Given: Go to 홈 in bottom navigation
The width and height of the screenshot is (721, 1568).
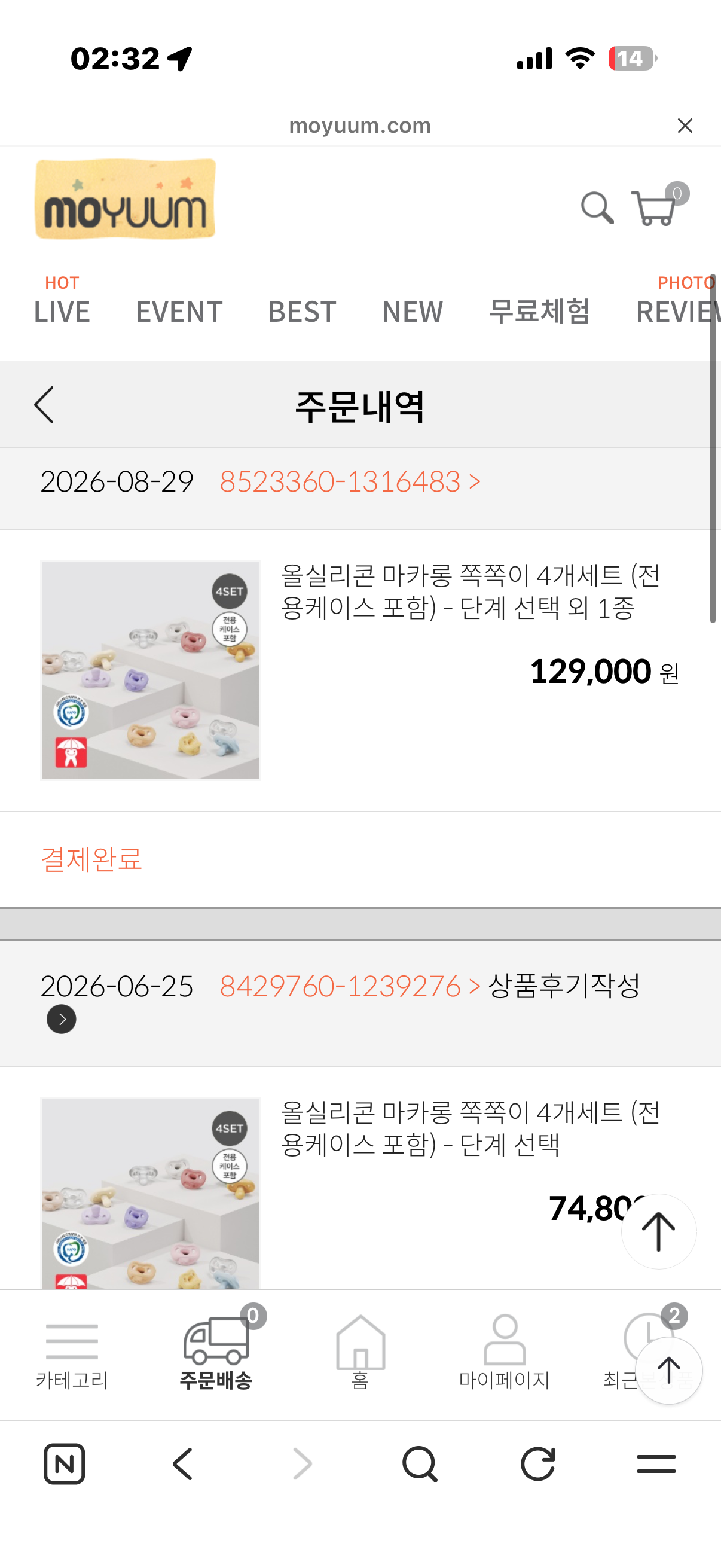Looking at the screenshot, I should pos(360,1353).
